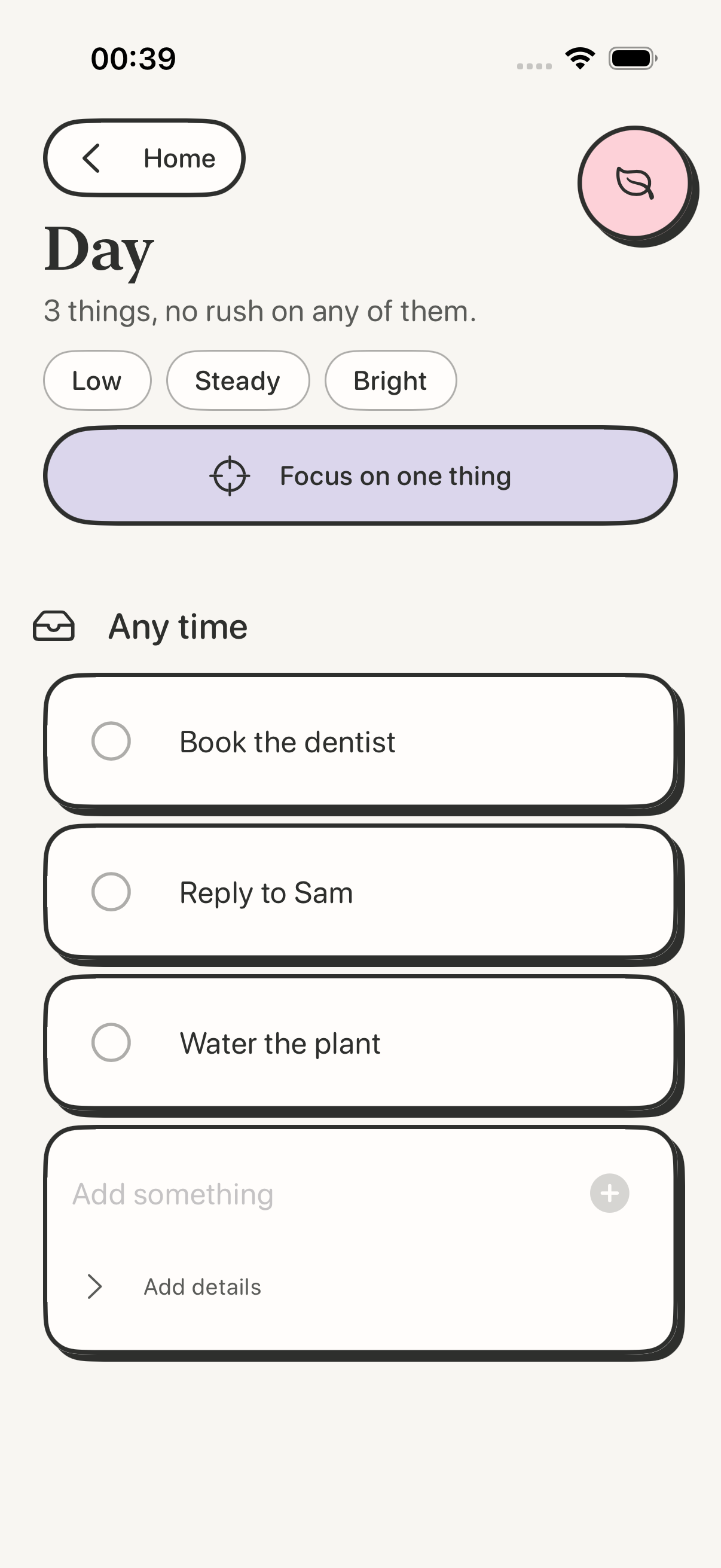Open the Reply to Sam card
This screenshot has width=721, height=1568.
pos(360,892)
